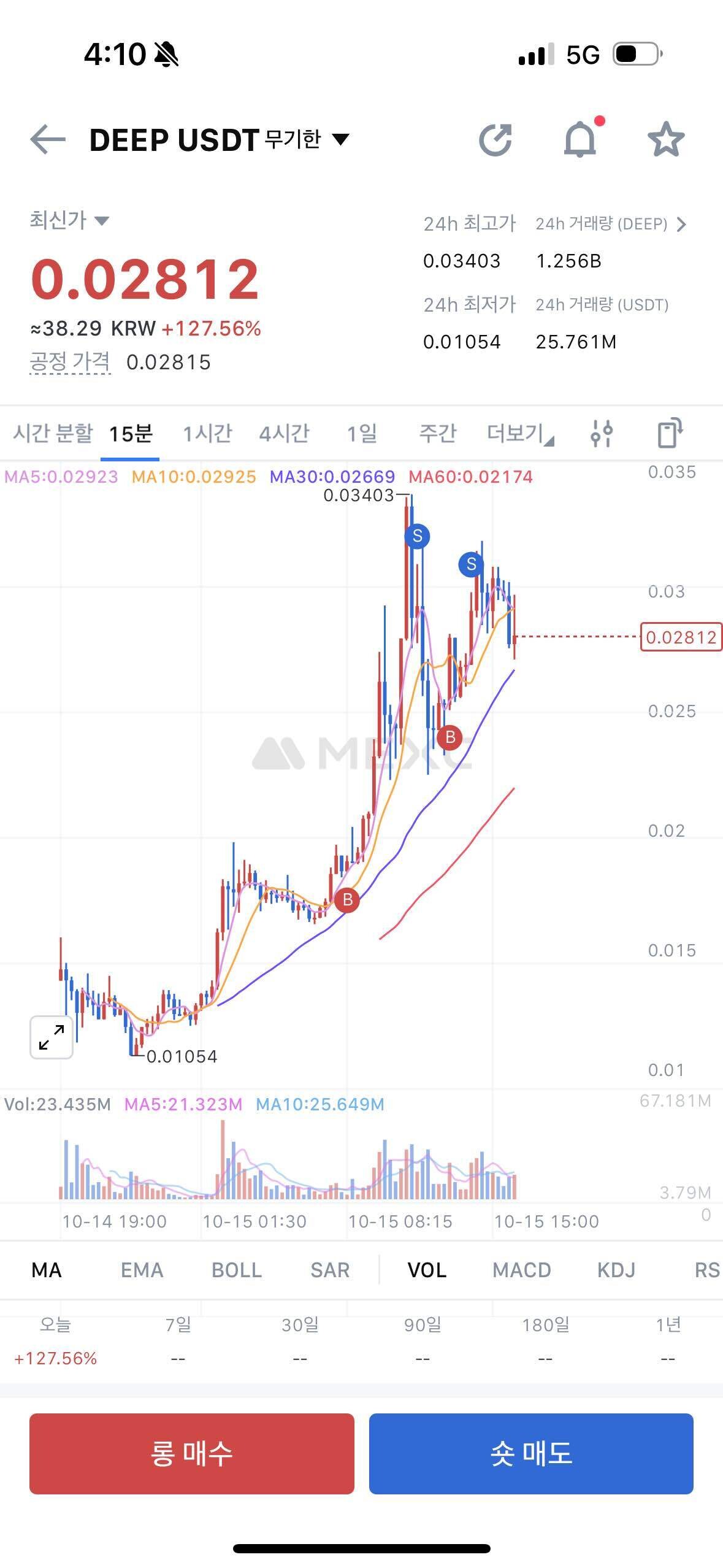Open the DEEP USDT pair dropdown
Screen dimensions: 723x1568
point(339,140)
